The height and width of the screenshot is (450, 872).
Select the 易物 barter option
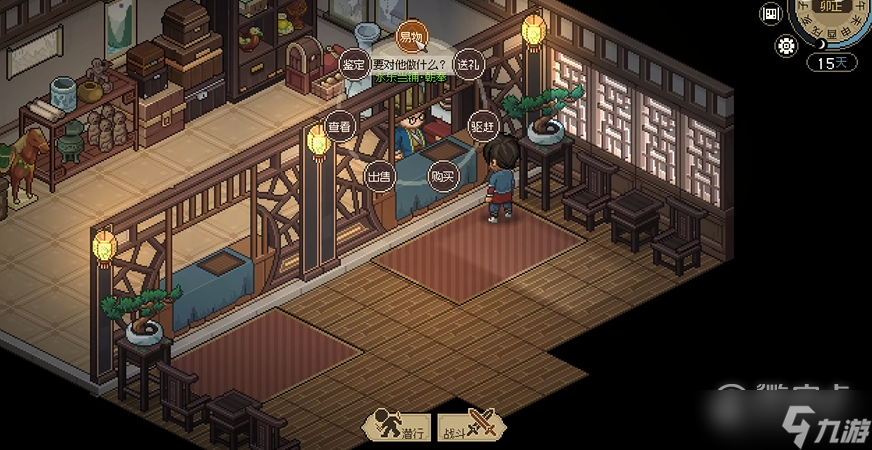click(x=411, y=35)
